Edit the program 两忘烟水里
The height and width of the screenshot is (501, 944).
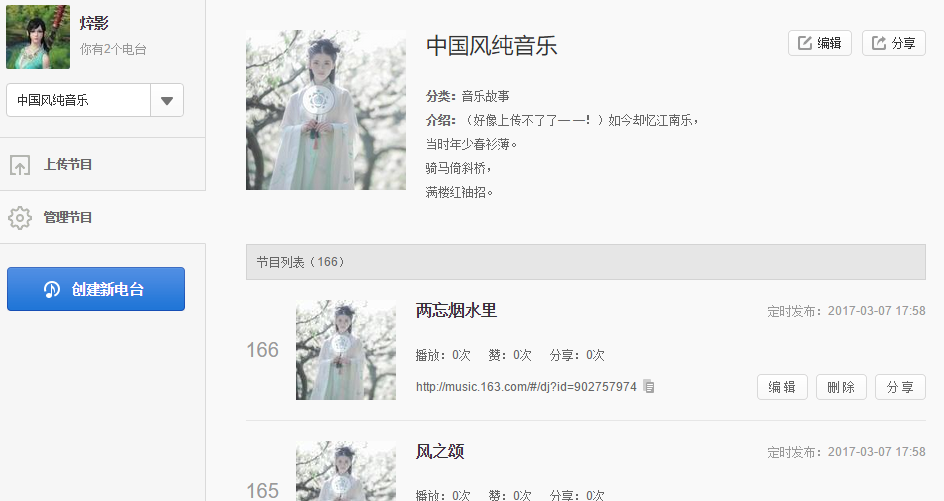[781, 387]
